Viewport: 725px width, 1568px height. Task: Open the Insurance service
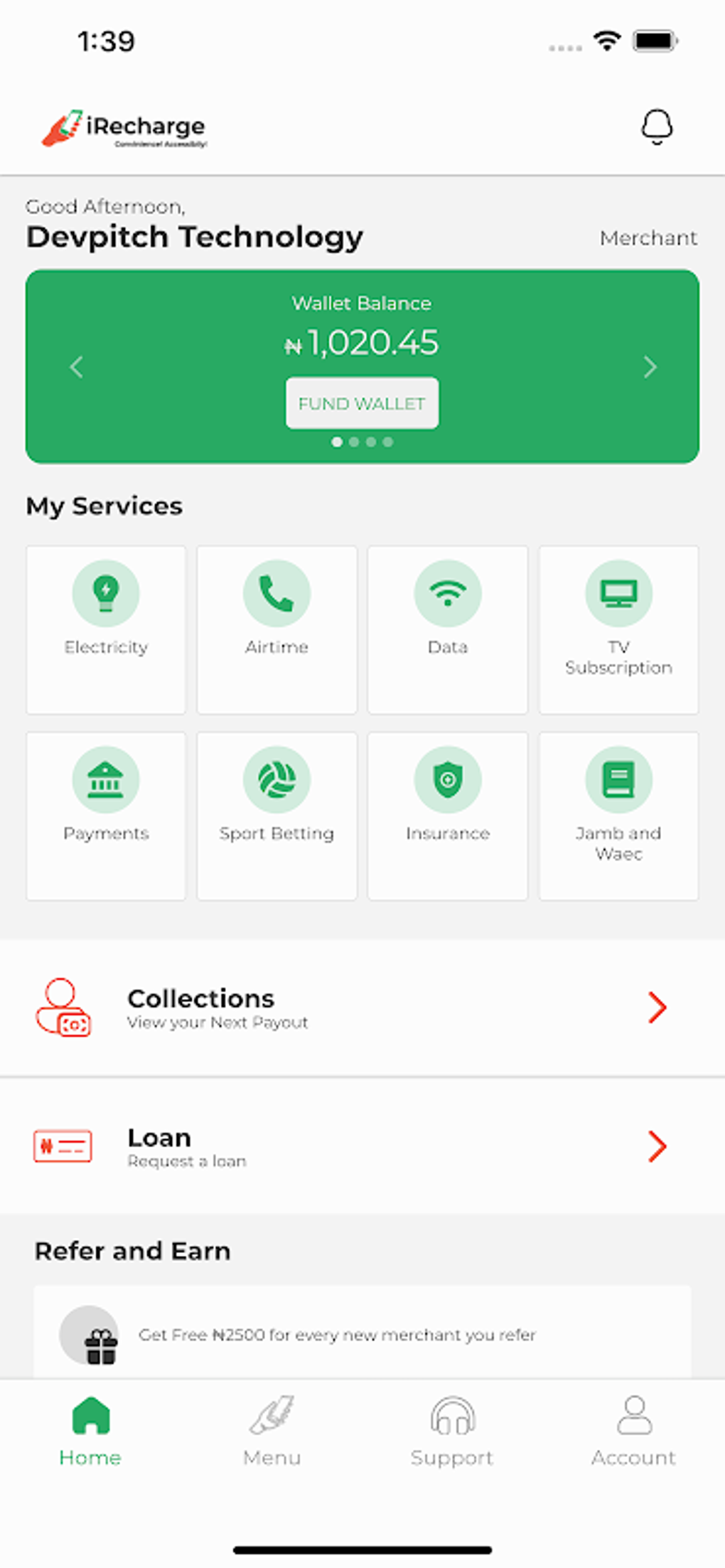(x=448, y=816)
